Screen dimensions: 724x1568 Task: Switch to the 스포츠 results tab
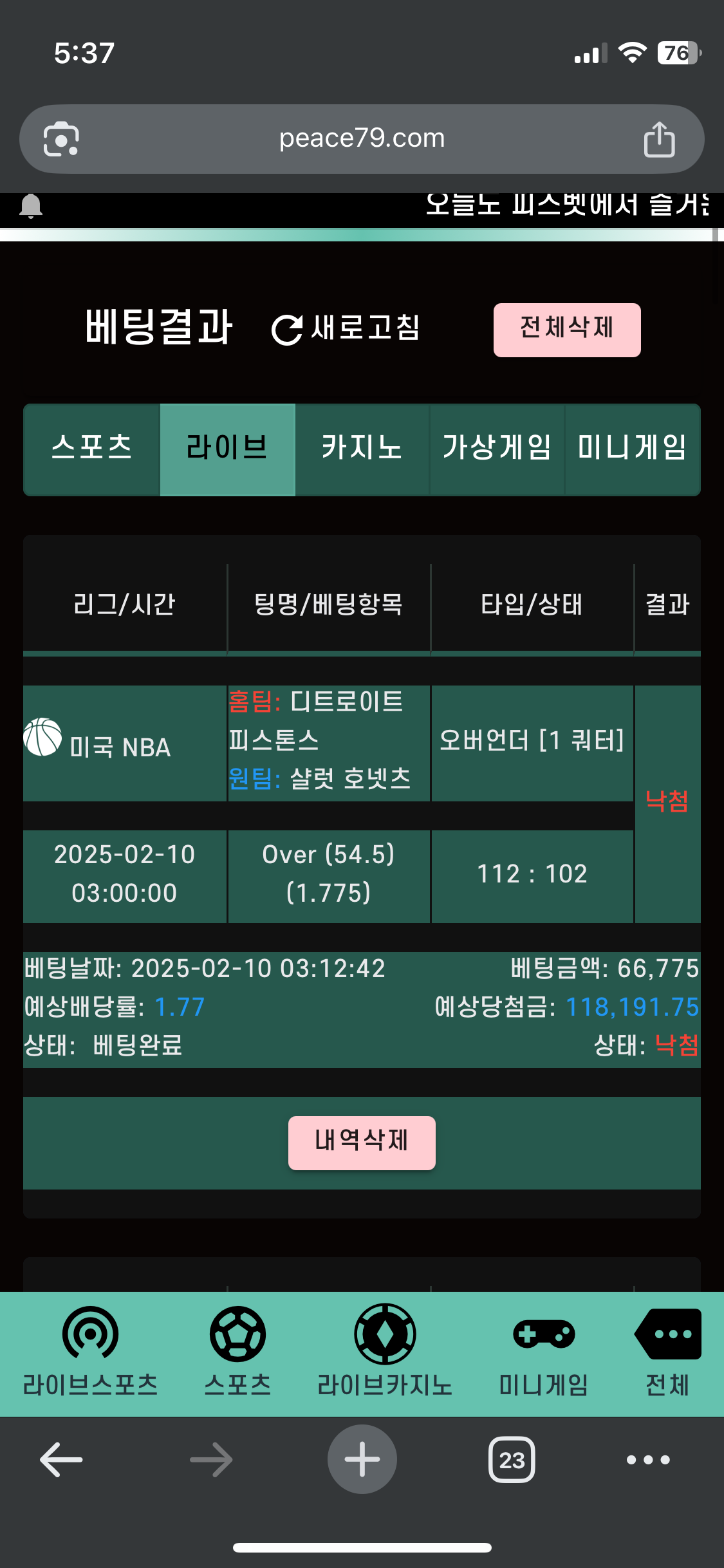[x=92, y=449]
